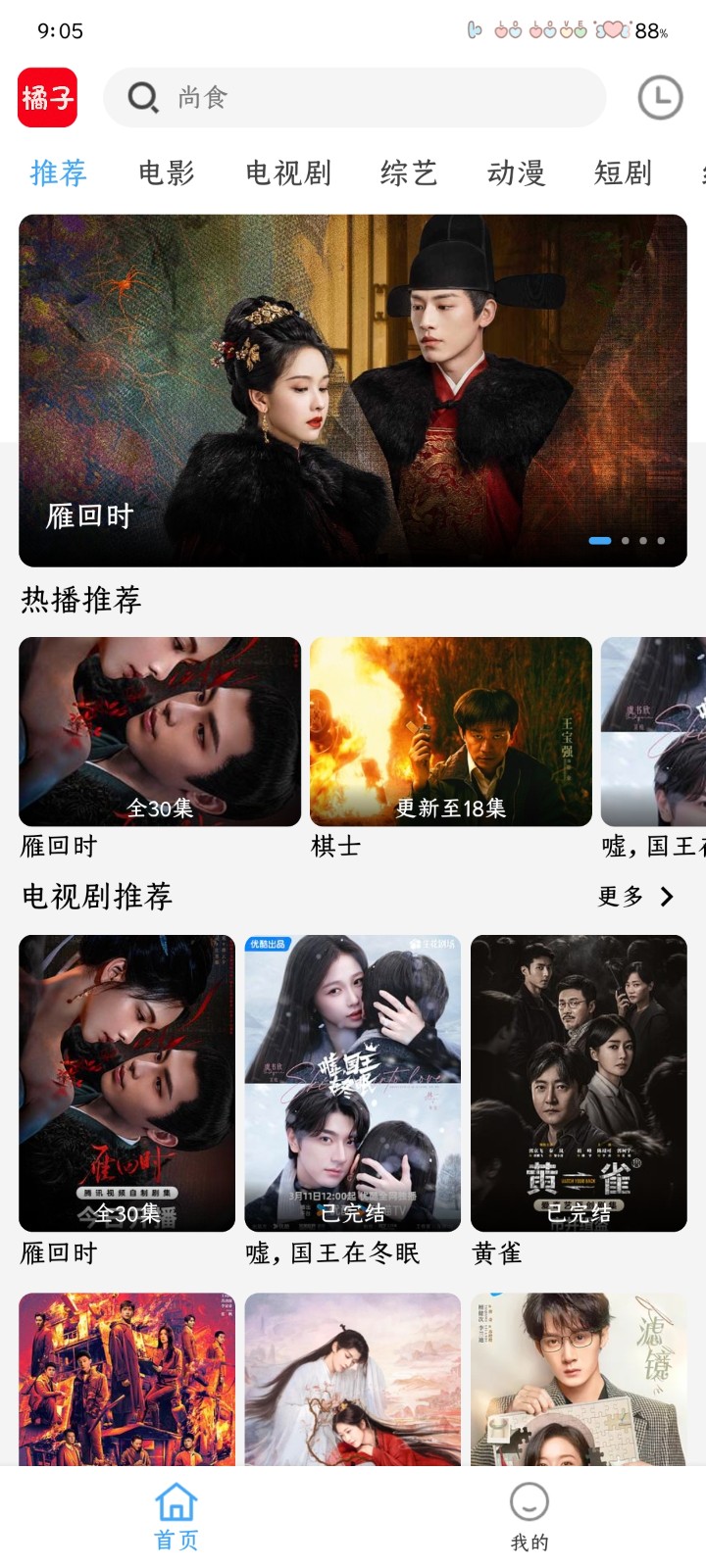Open the 雁回时 featured banner

click(x=353, y=390)
